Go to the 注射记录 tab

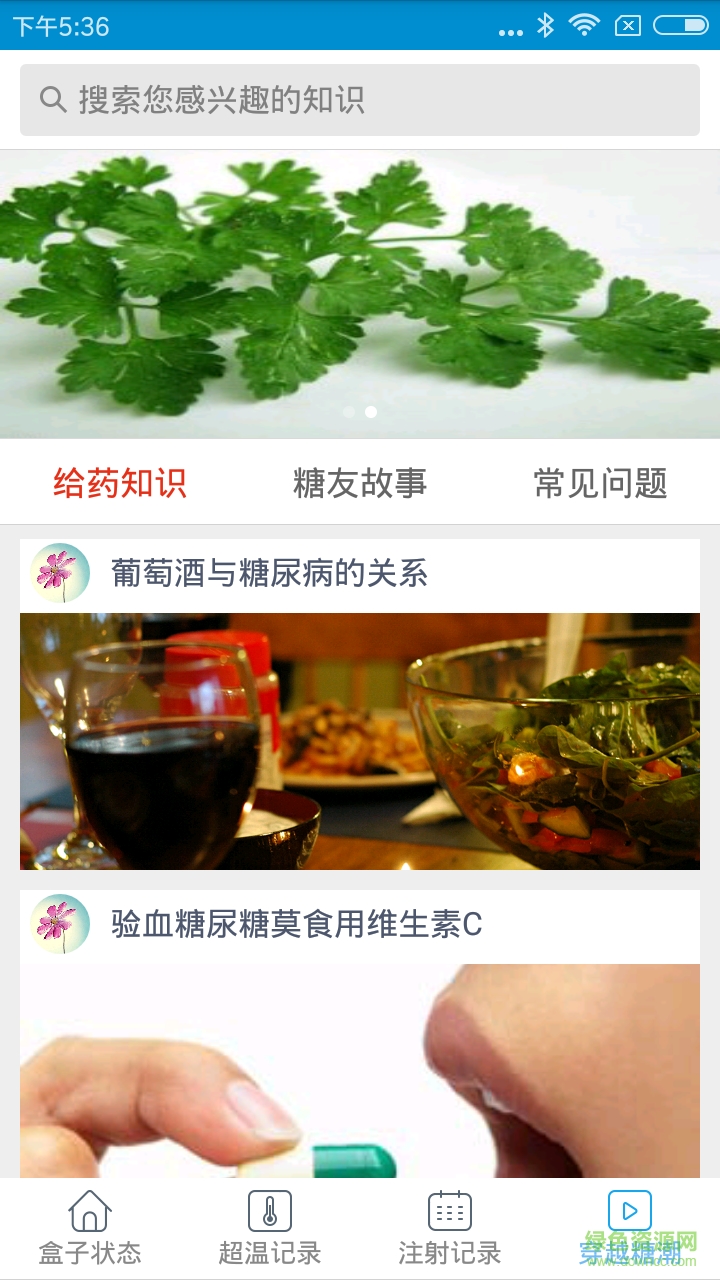(450, 1228)
